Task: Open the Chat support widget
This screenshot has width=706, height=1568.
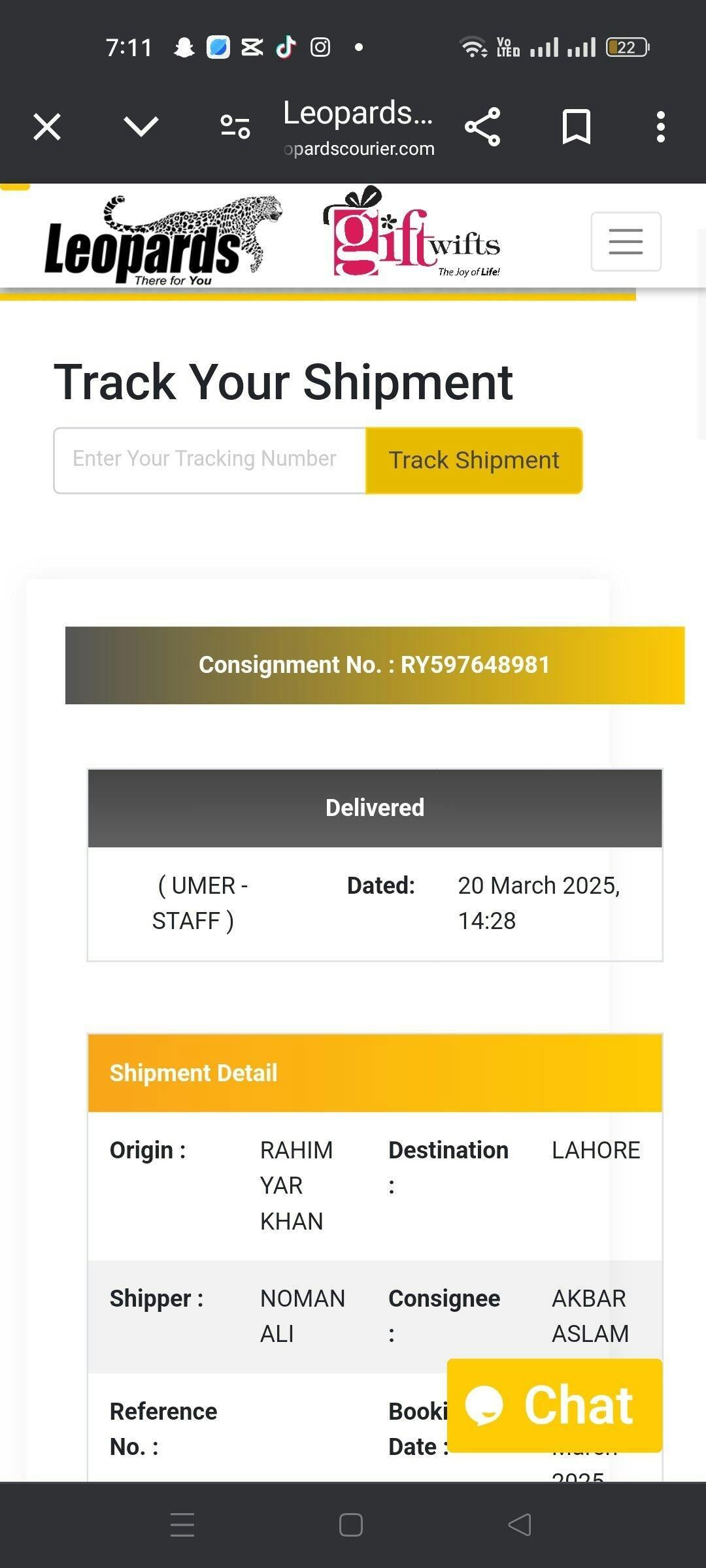Action: pyautogui.click(x=554, y=1405)
